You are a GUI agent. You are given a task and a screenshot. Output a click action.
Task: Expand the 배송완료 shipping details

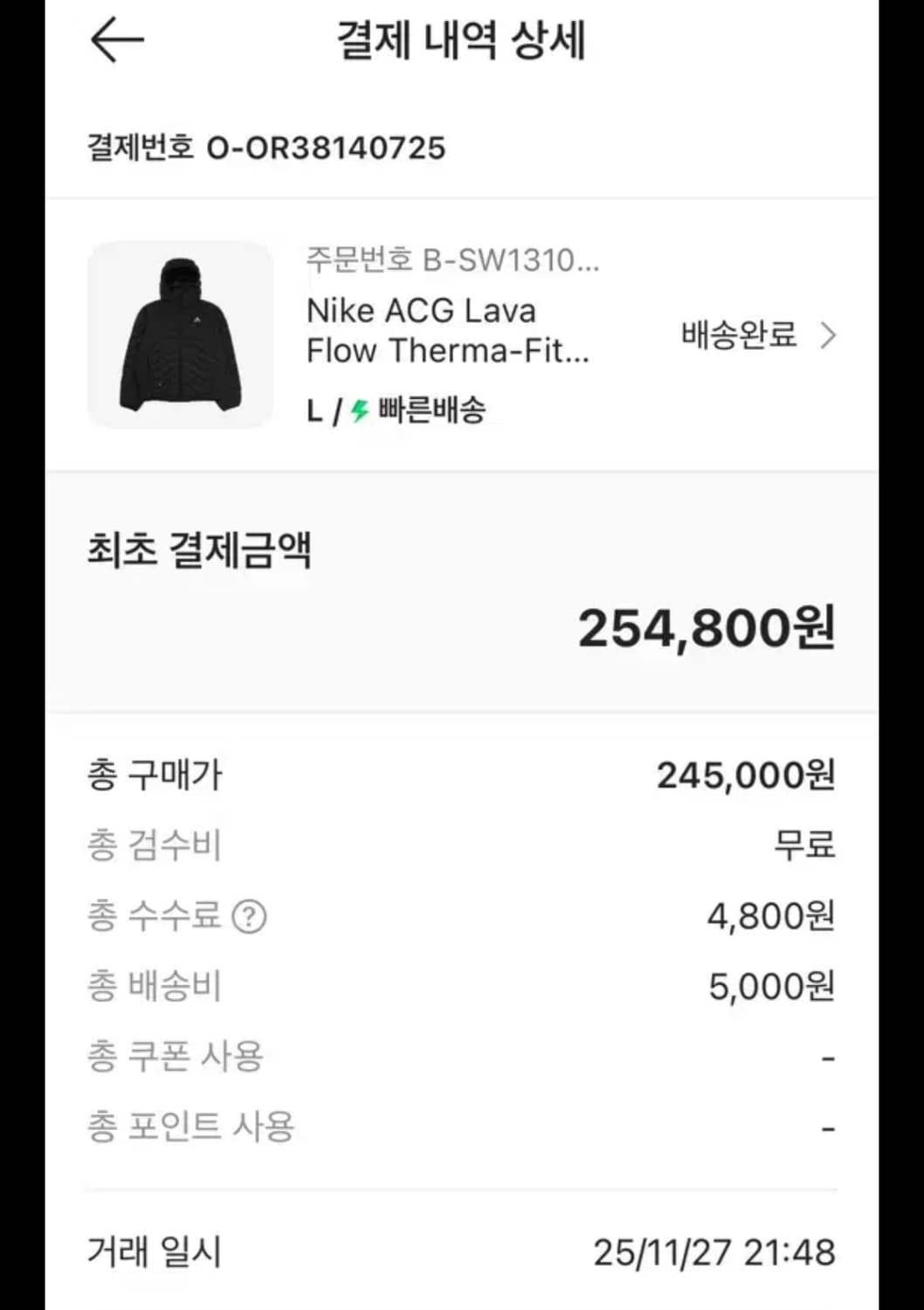(738, 335)
